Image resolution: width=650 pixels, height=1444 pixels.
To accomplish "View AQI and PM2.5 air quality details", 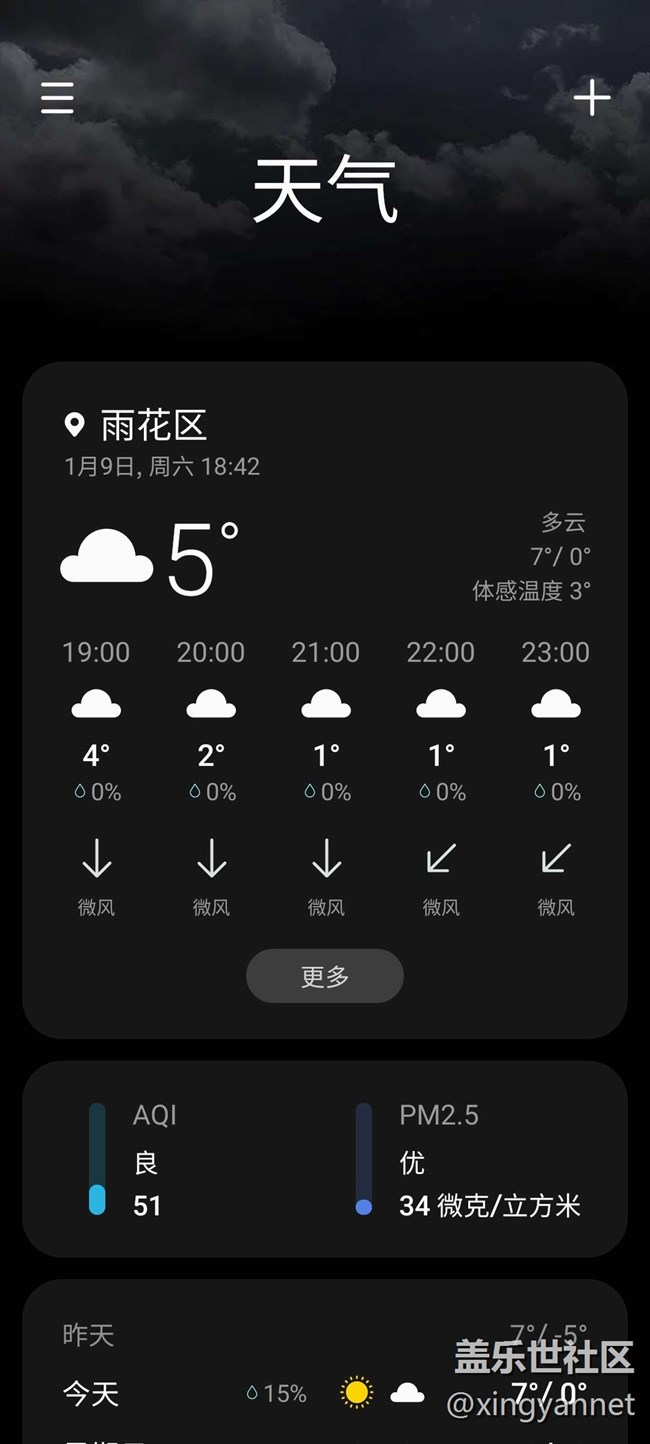I will tap(325, 1160).
